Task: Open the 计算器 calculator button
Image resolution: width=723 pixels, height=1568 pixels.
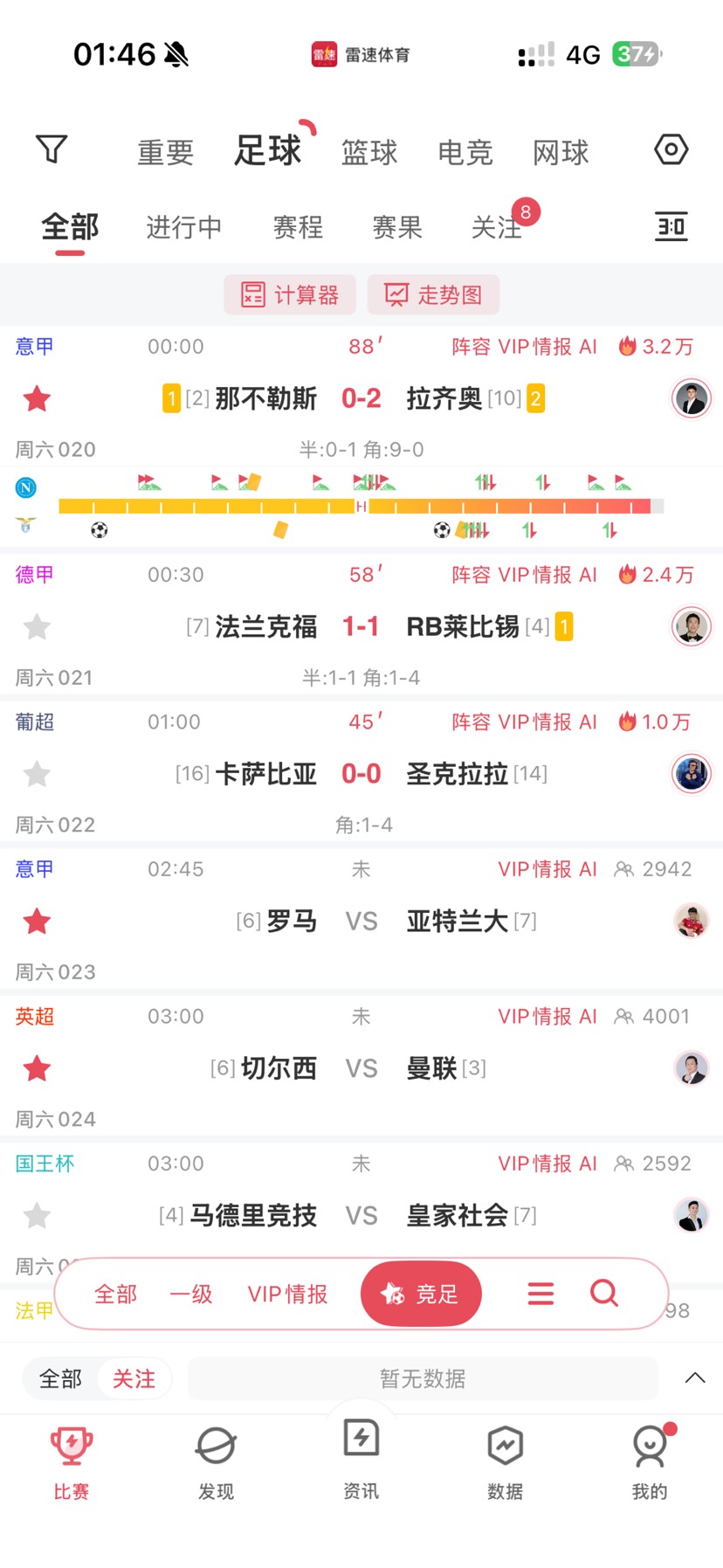Action: tap(289, 294)
